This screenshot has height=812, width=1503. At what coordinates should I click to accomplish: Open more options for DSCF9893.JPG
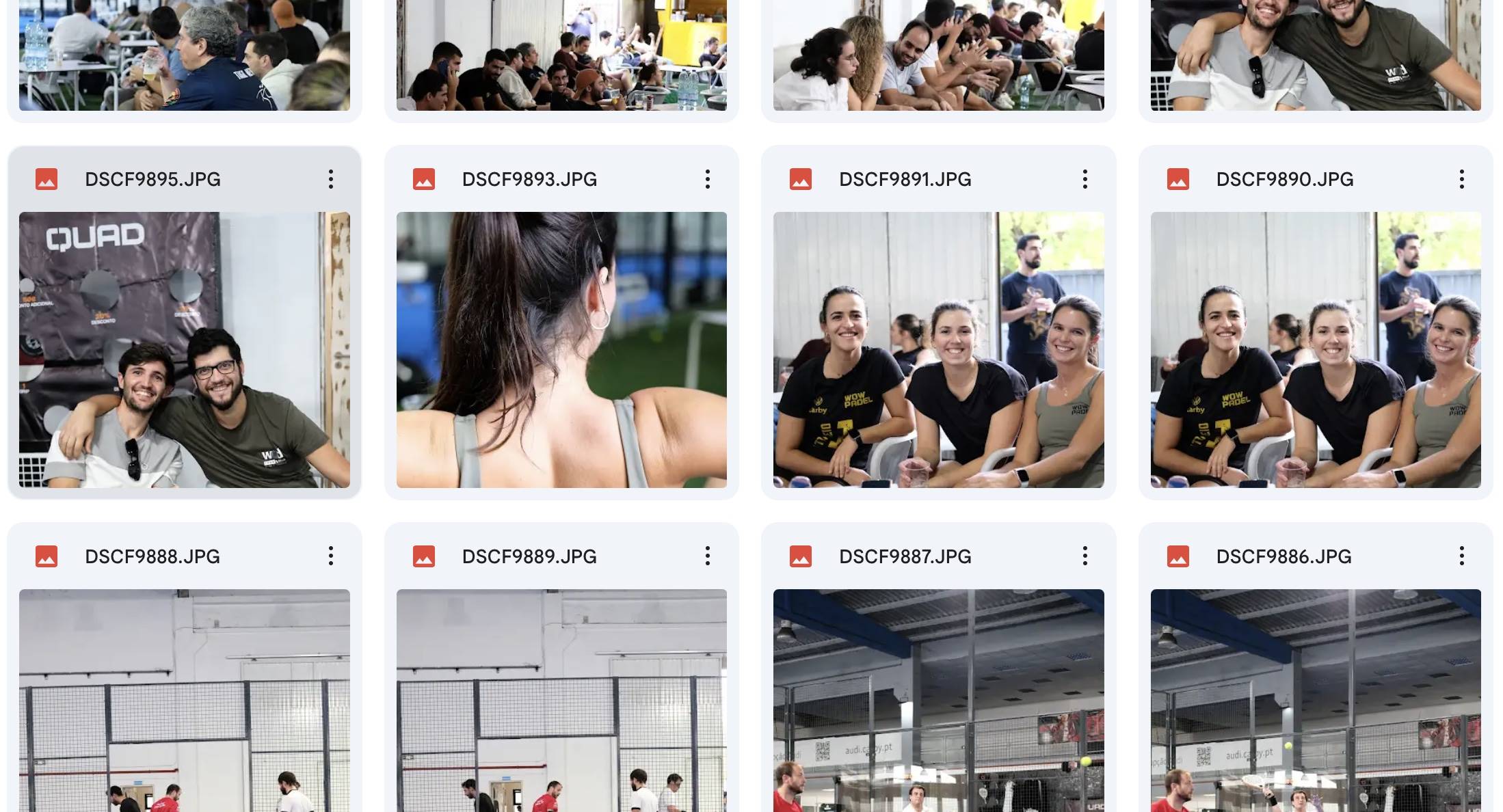708,179
